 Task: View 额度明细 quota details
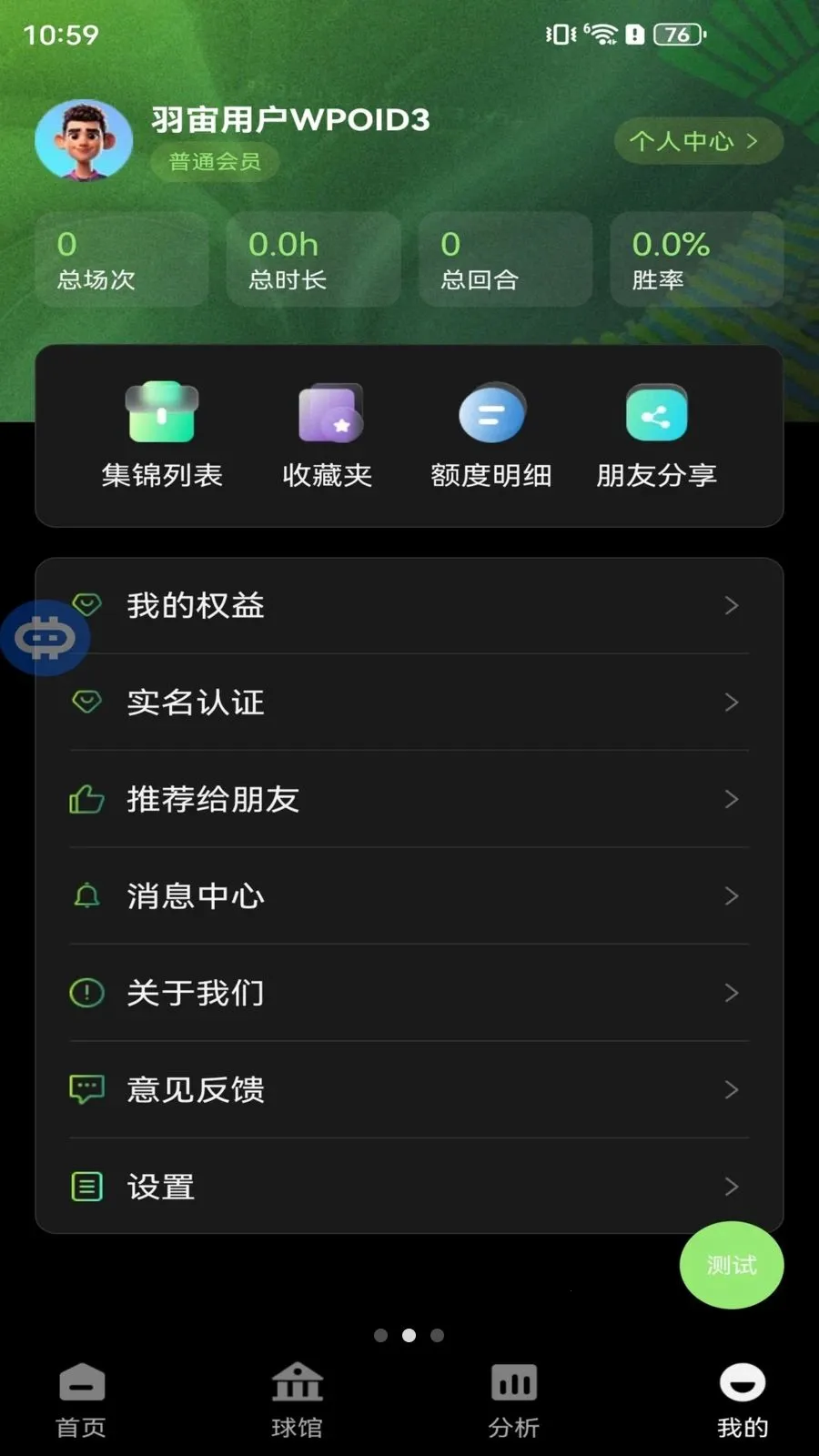(x=491, y=435)
